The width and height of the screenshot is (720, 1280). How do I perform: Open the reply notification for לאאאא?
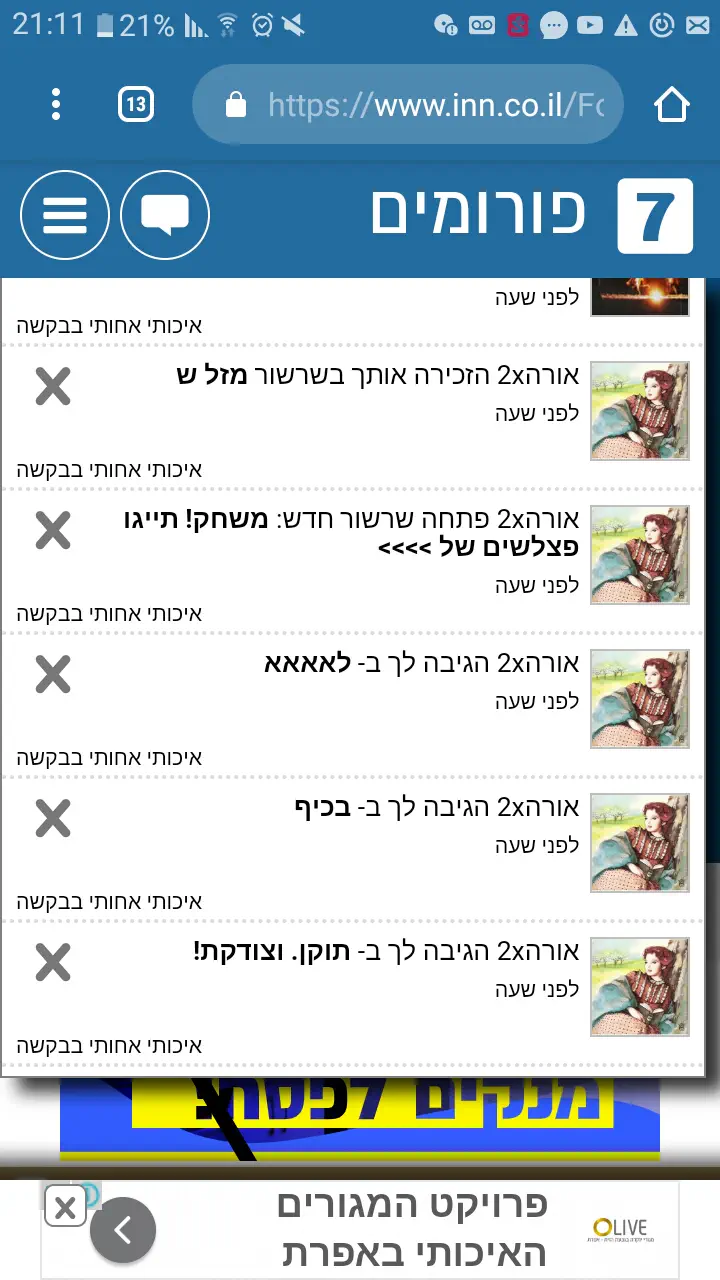[x=420, y=663]
